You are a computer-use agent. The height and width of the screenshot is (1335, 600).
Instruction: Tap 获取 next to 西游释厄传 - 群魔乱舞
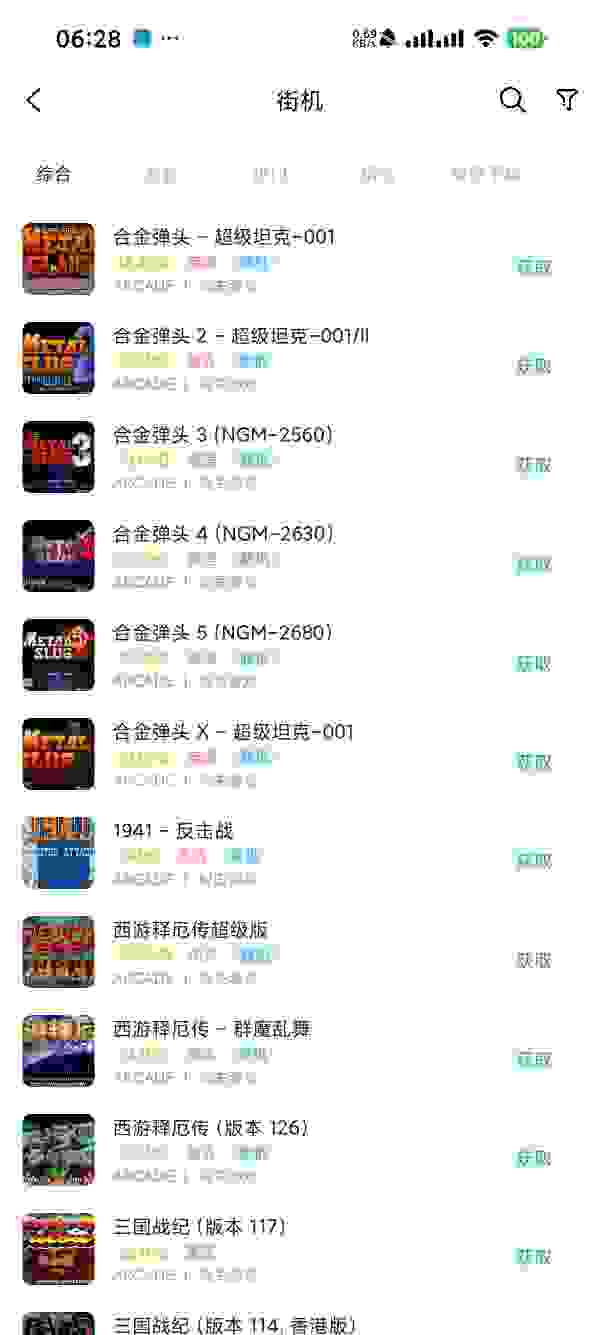(x=533, y=1058)
